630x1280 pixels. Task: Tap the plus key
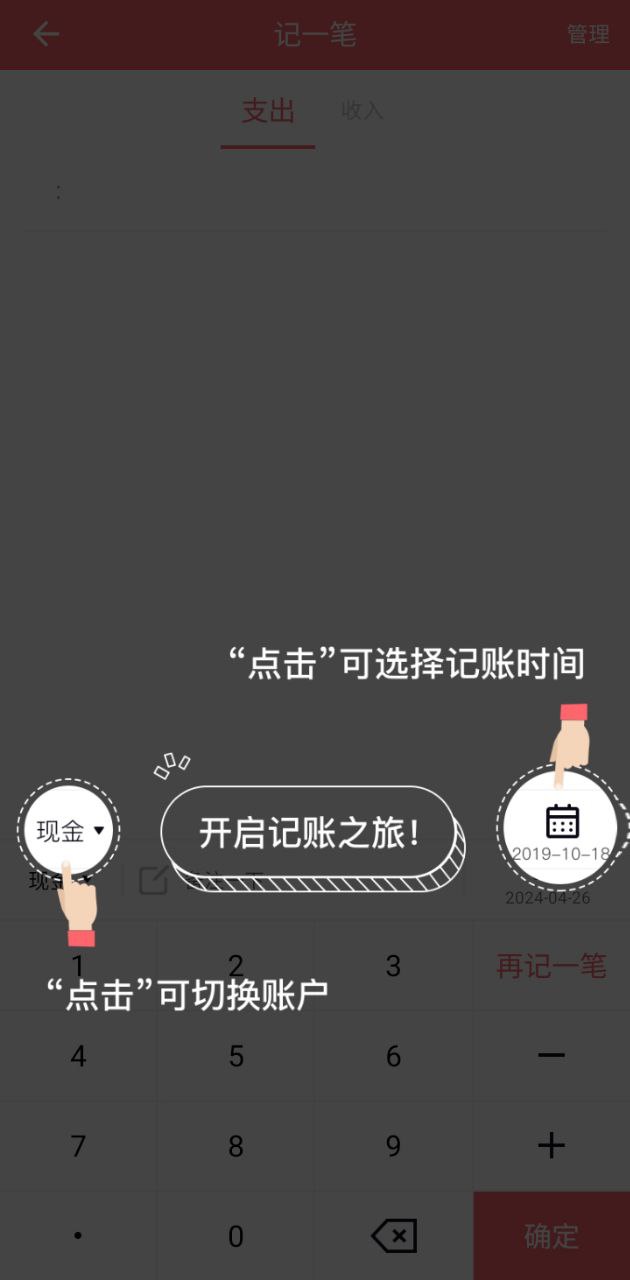[551, 1146]
